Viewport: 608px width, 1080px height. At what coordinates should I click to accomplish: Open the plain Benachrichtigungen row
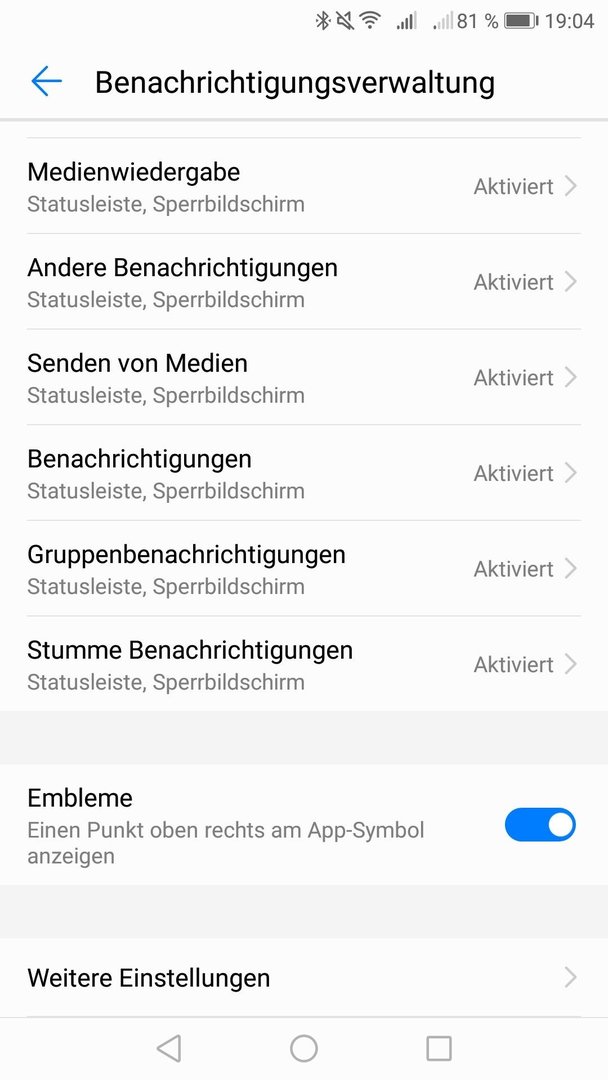(x=304, y=473)
